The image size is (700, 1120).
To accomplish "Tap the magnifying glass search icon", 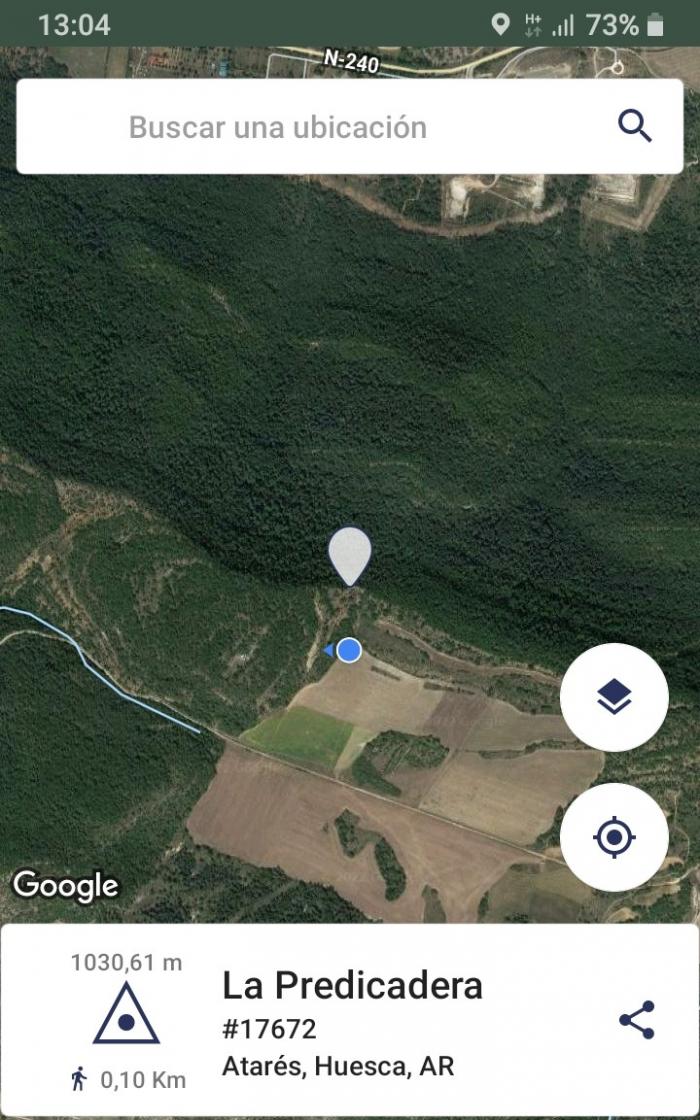I will tap(634, 126).
